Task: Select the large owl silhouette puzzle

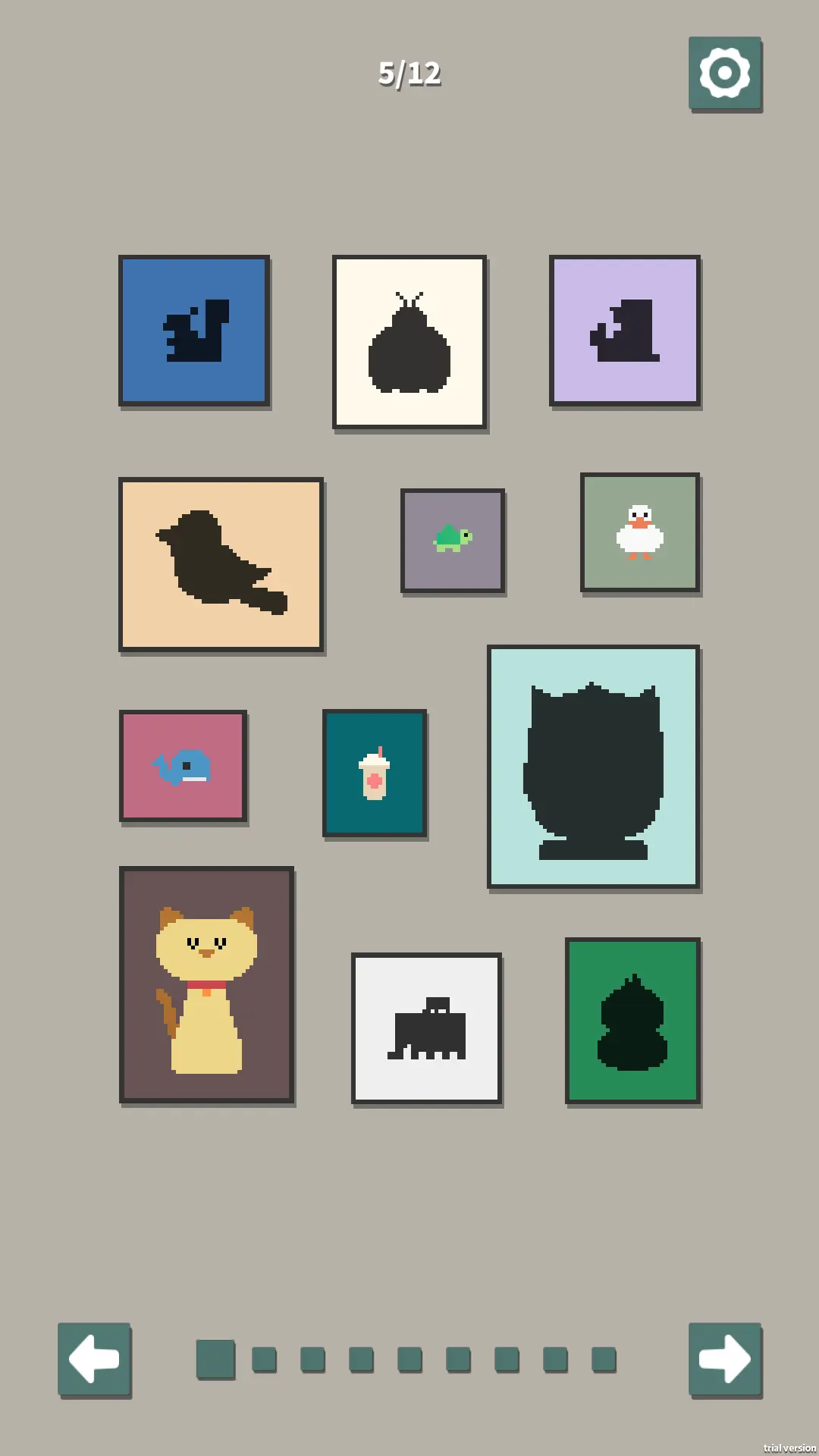Action: [593, 766]
